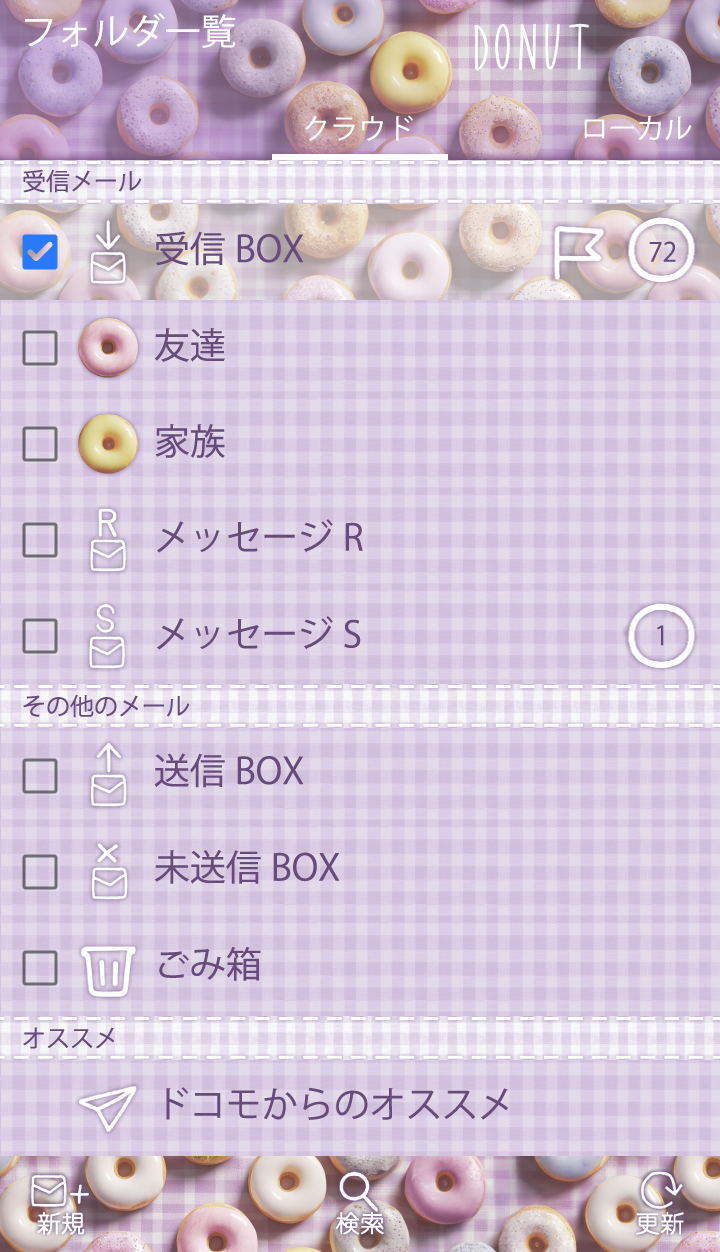Compose a new mail with 新規

(x=60, y=1205)
